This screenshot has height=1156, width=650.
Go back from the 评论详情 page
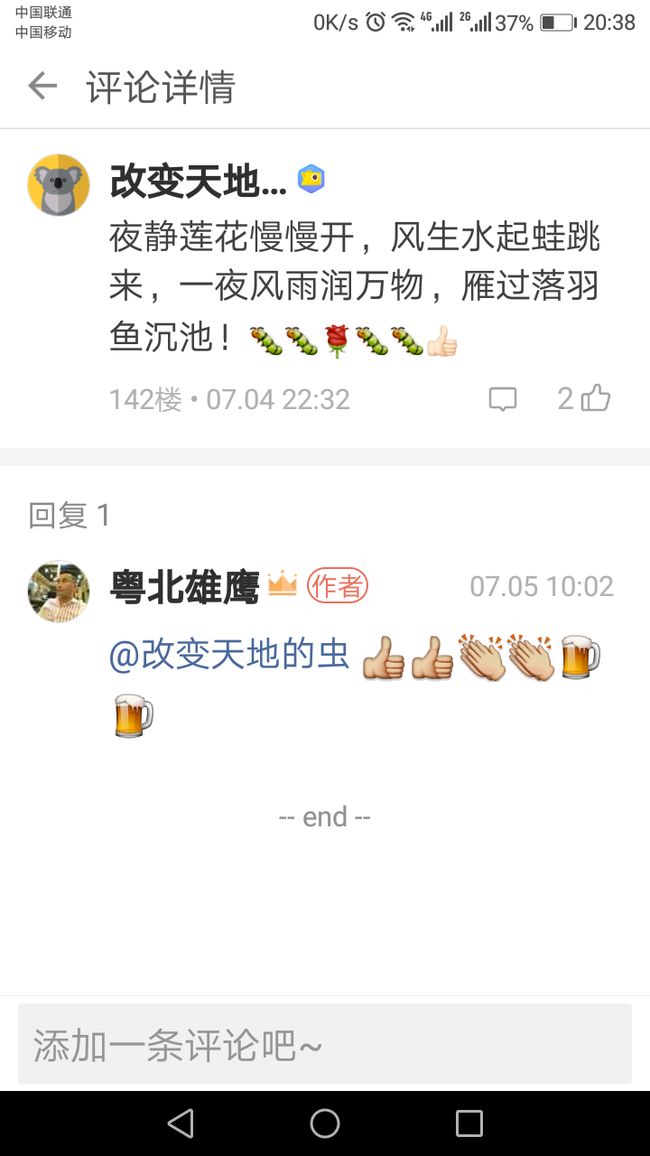coord(42,87)
